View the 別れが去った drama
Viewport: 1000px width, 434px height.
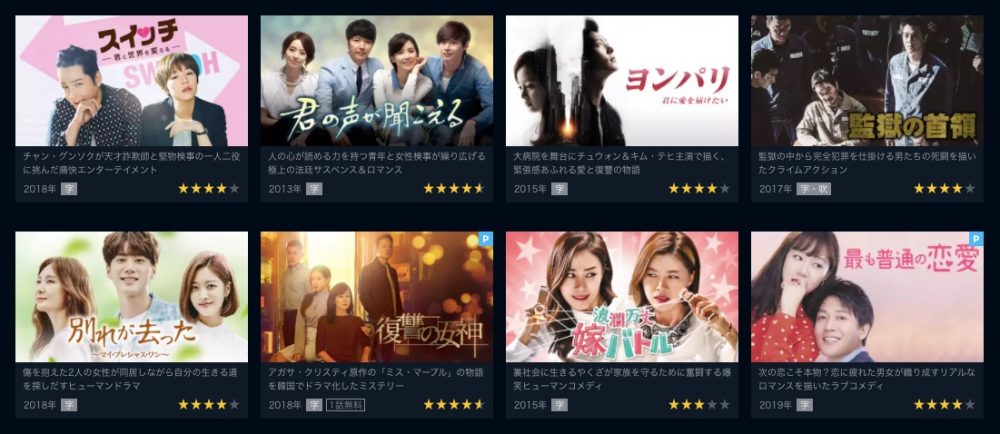coord(132,297)
